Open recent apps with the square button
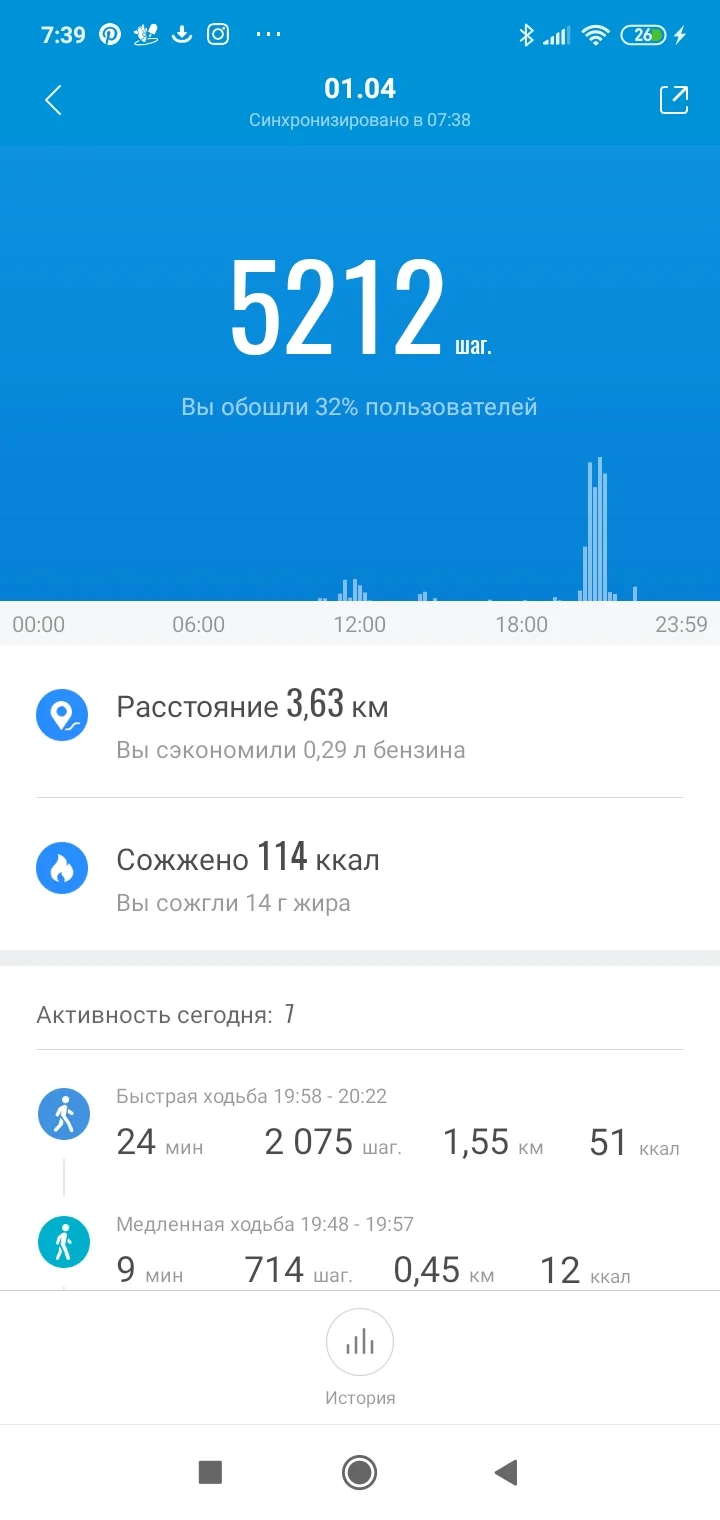The height and width of the screenshot is (1520, 720). 210,1472
